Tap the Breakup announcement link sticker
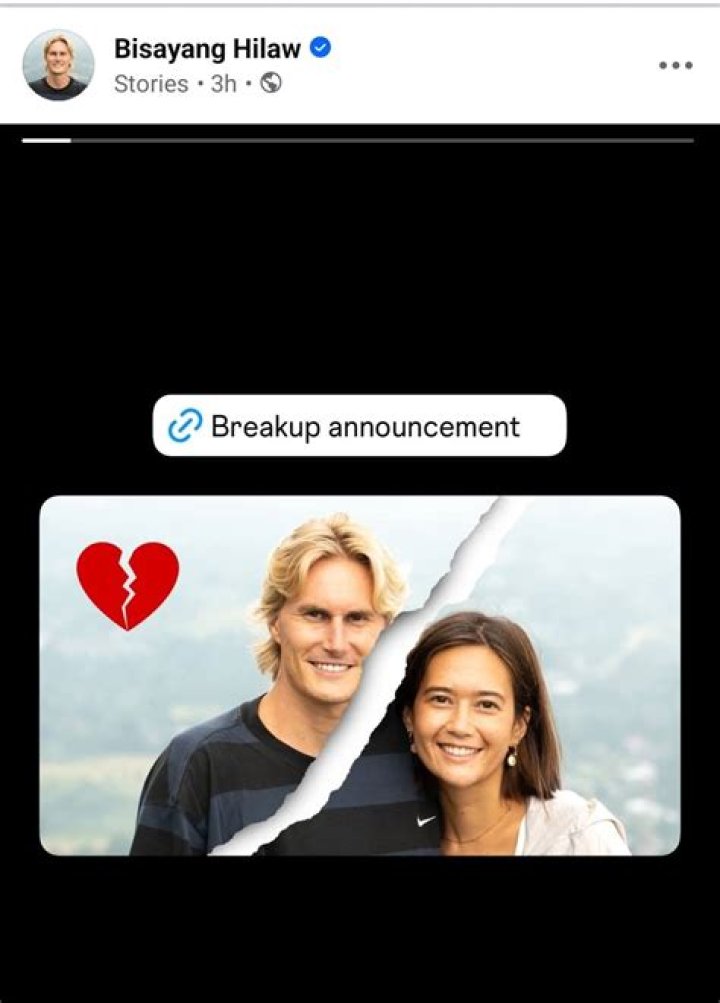Image resolution: width=720 pixels, height=1003 pixels. coord(359,426)
